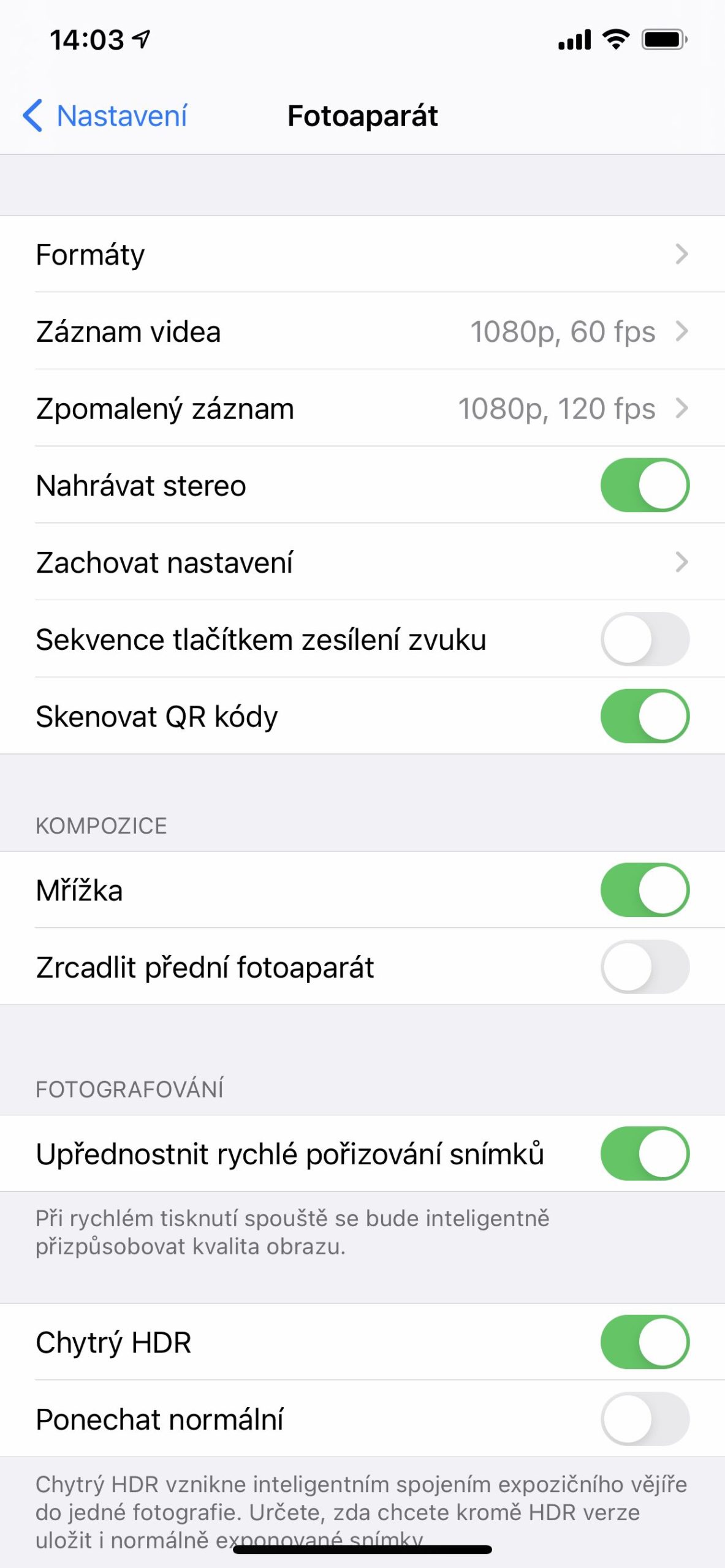This screenshot has width=725, height=1568.
Task: Open Zpomalený záznam frame rate options
Action: (x=362, y=408)
